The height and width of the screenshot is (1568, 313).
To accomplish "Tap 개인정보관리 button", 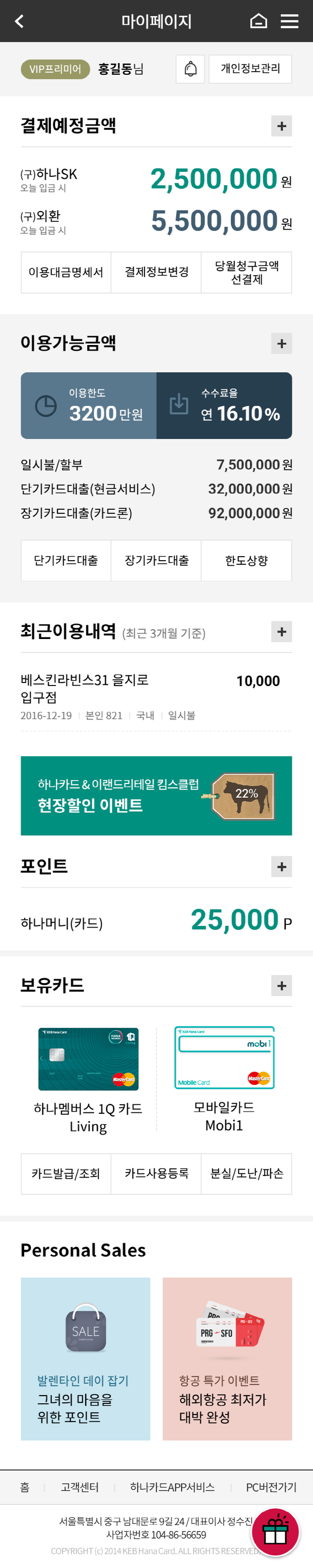I will (x=250, y=69).
